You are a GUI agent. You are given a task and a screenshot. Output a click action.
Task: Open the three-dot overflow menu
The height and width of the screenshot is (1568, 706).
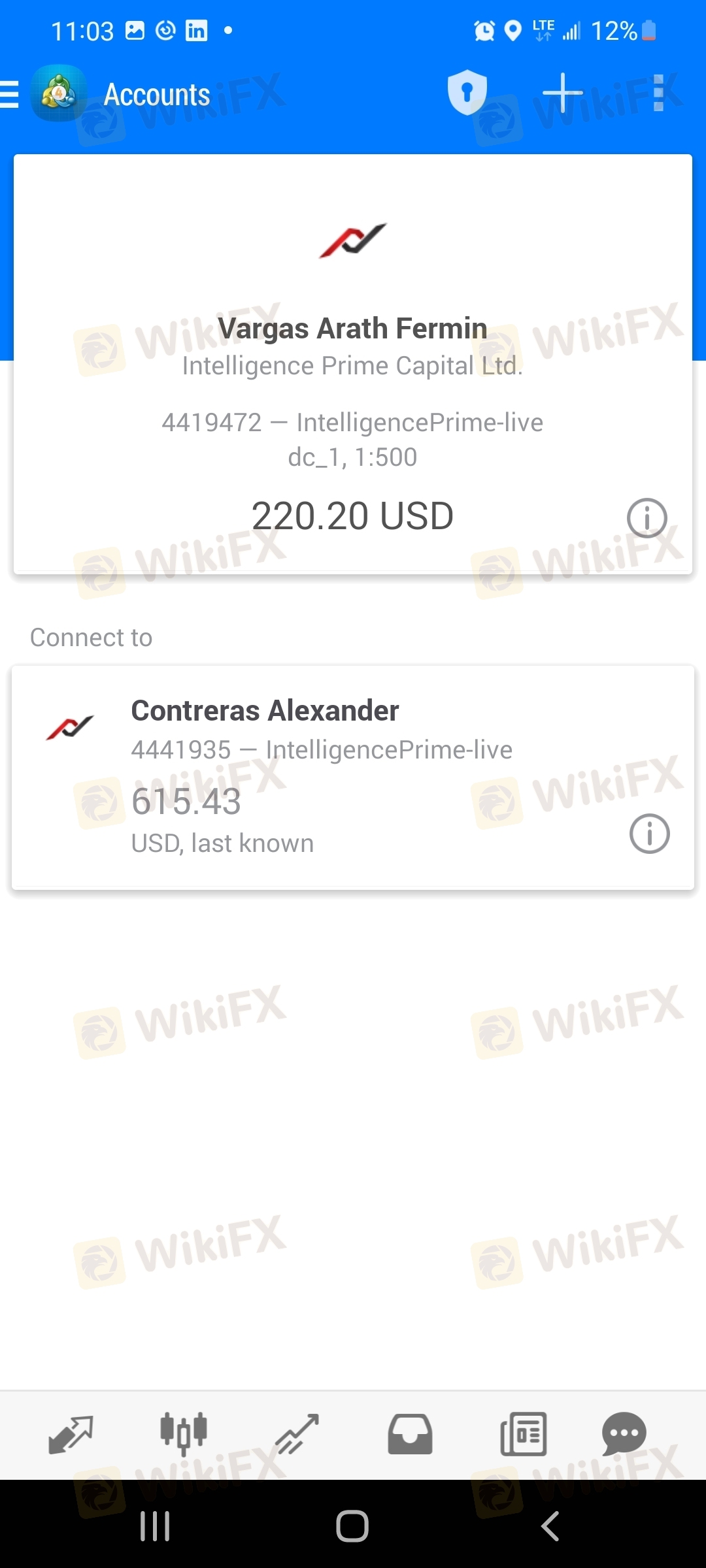pyautogui.click(x=658, y=93)
